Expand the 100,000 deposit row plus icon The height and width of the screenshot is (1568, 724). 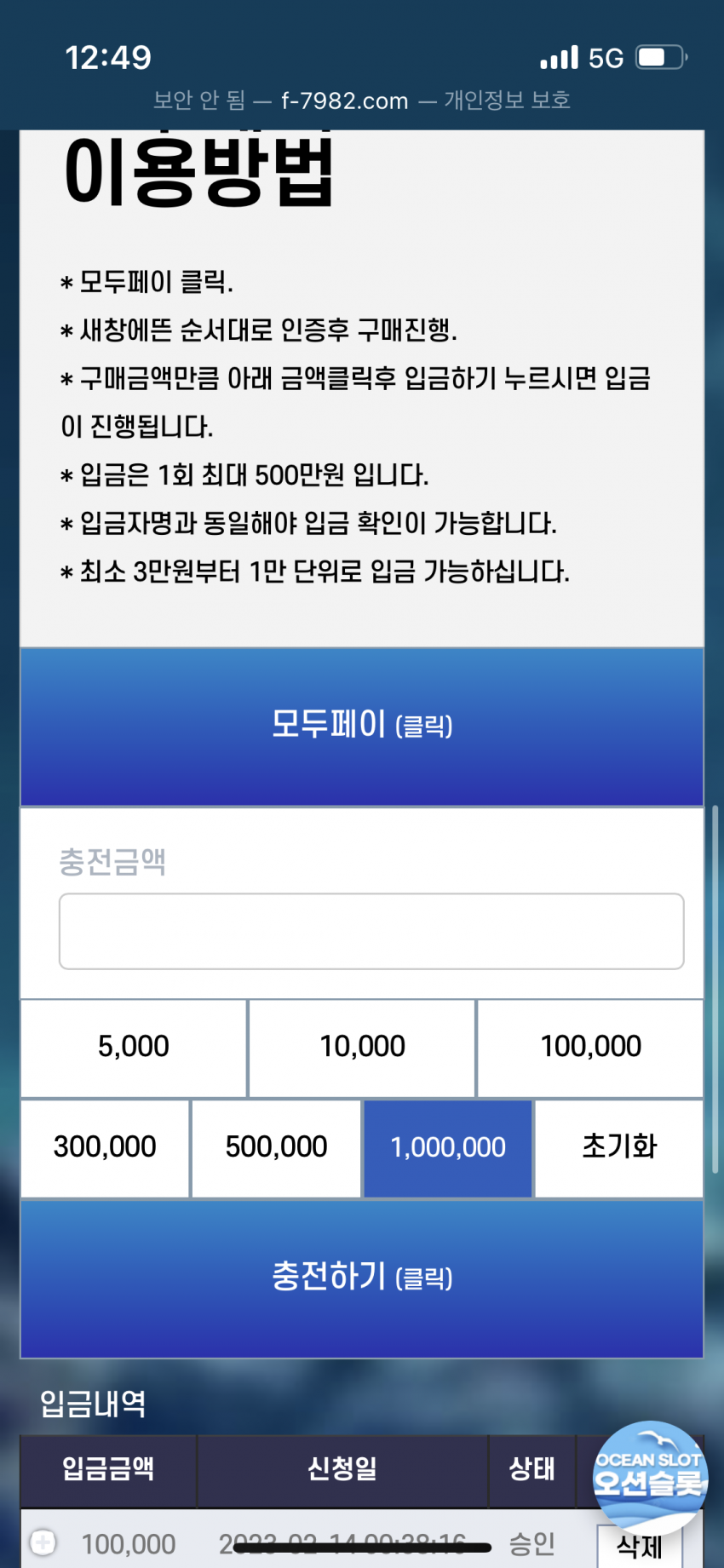[43, 1542]
